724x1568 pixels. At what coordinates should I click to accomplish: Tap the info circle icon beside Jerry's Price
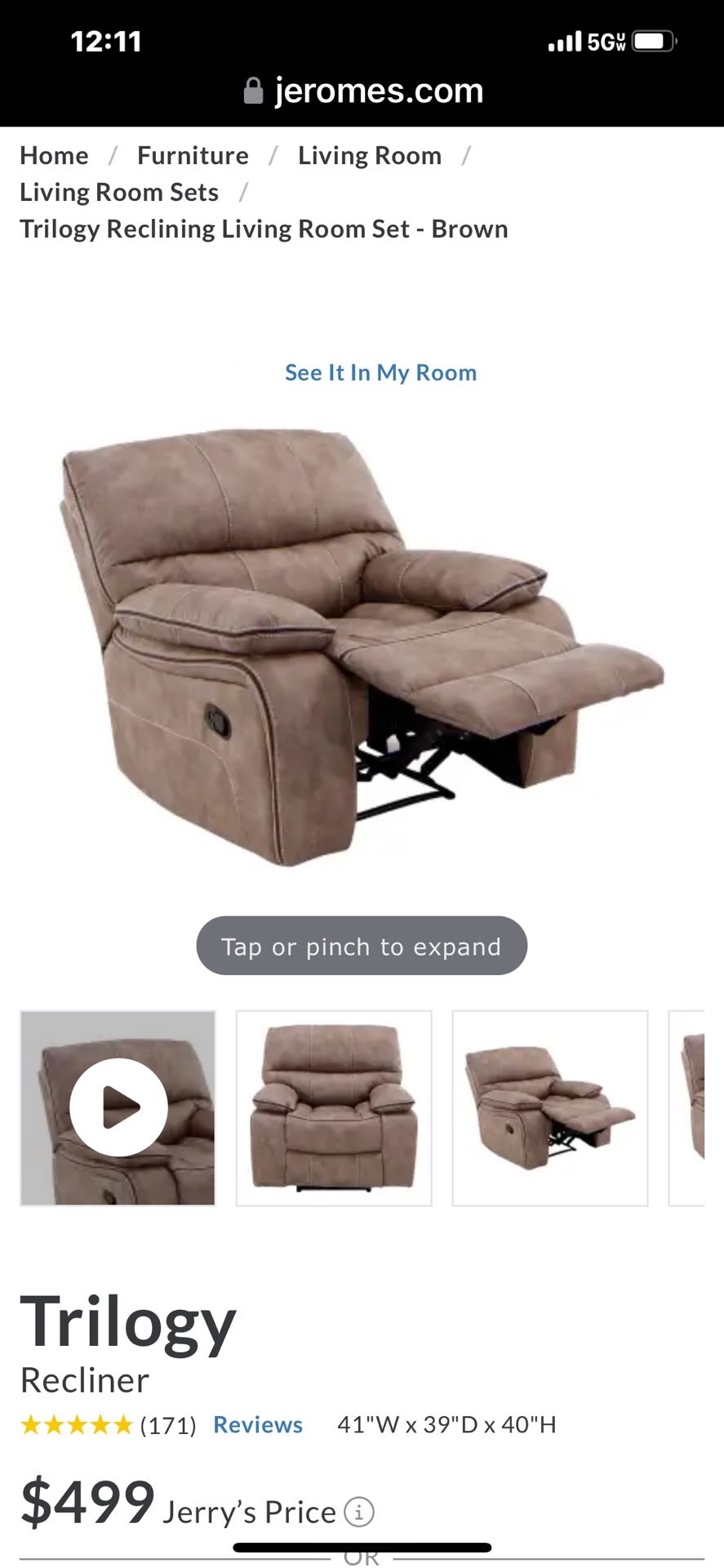click(358, 1512)
